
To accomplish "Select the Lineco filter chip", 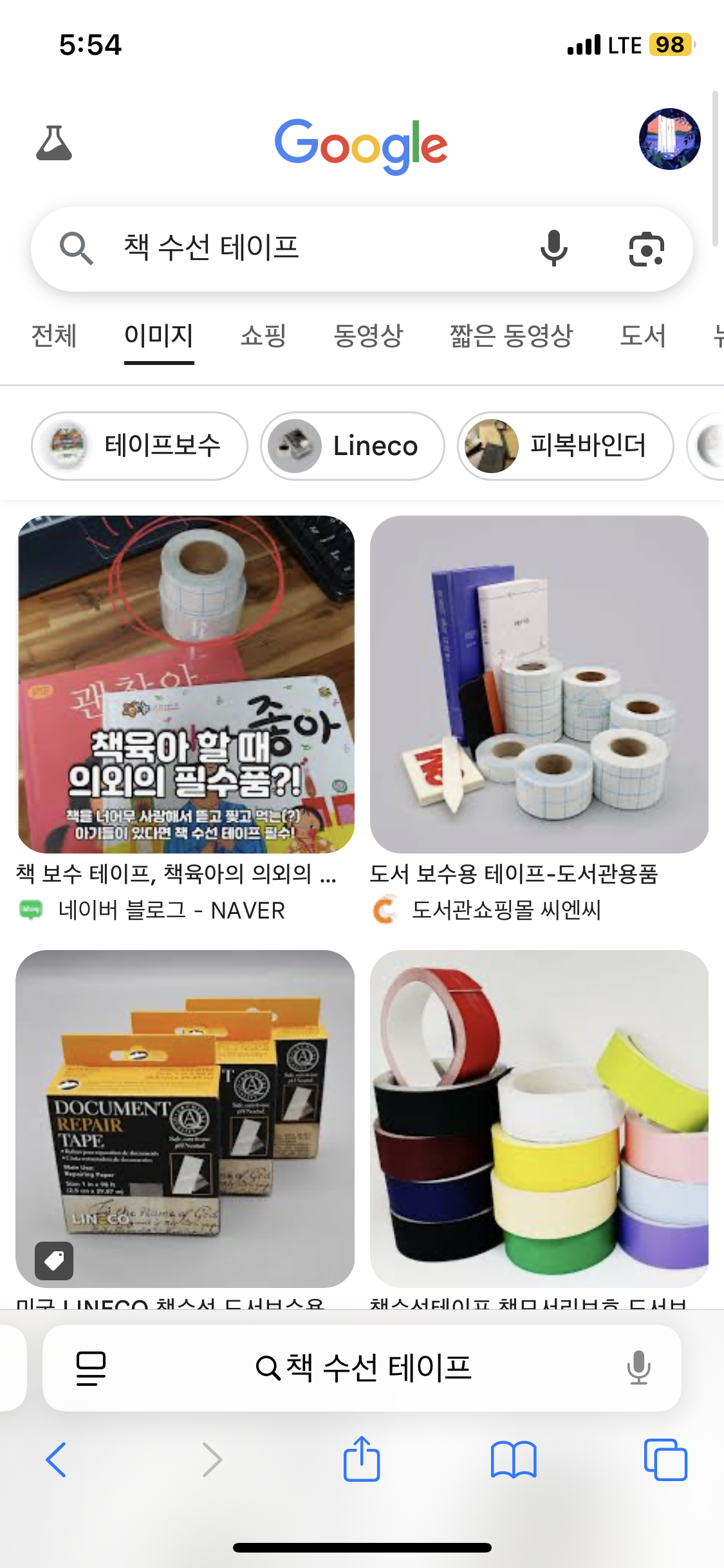I will point(353,446).
